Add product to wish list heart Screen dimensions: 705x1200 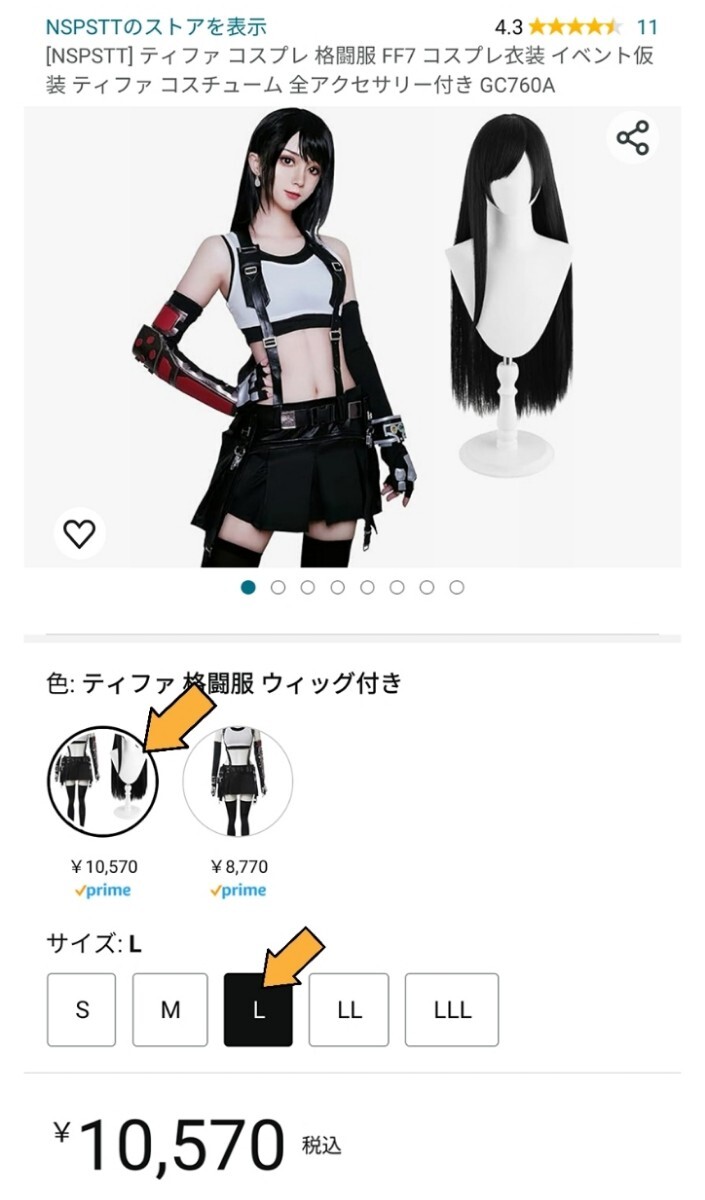[x=79, y=534]
